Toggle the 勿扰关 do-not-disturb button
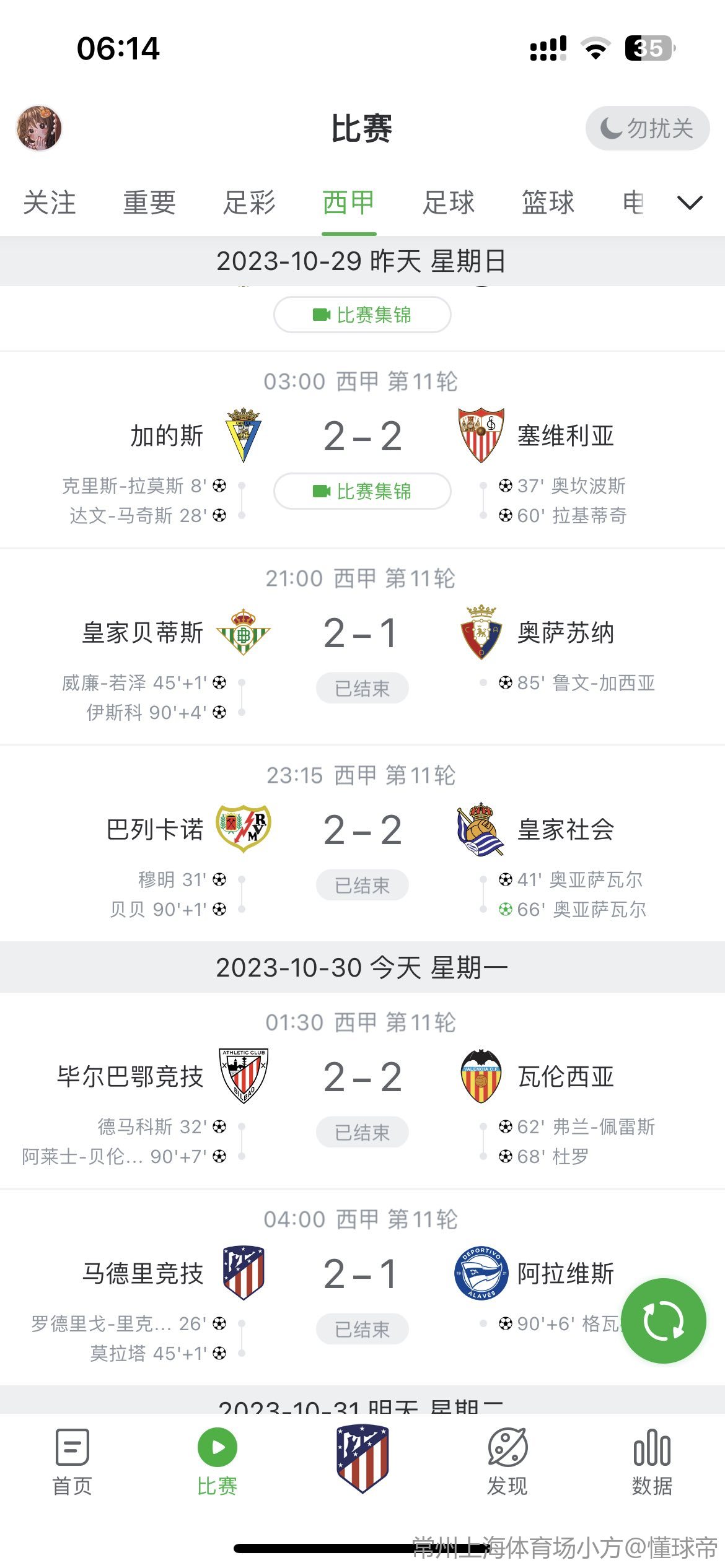This screenshot has height=1568, width=725. [x=647, y=128]
